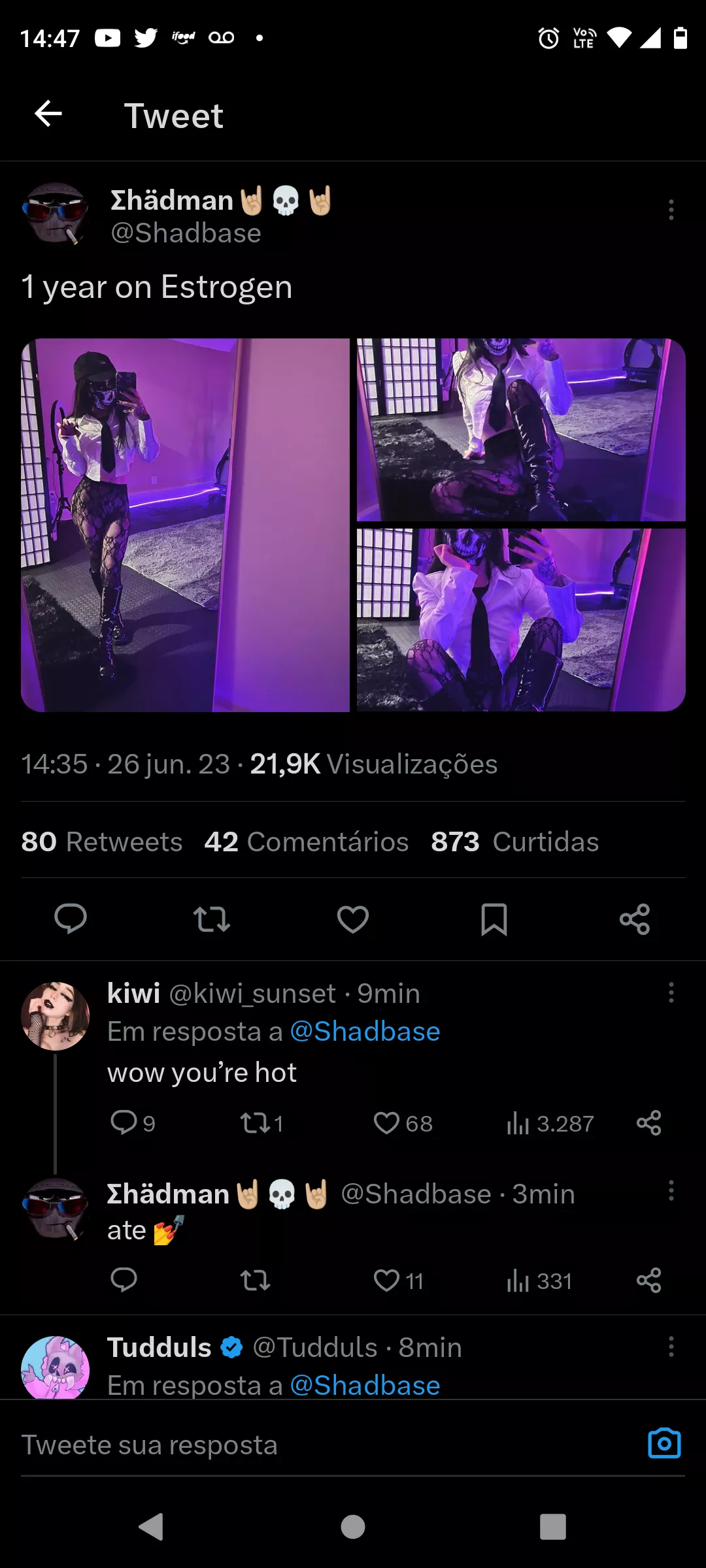Open kiwi's profile picture

[x=56, y=1015]
